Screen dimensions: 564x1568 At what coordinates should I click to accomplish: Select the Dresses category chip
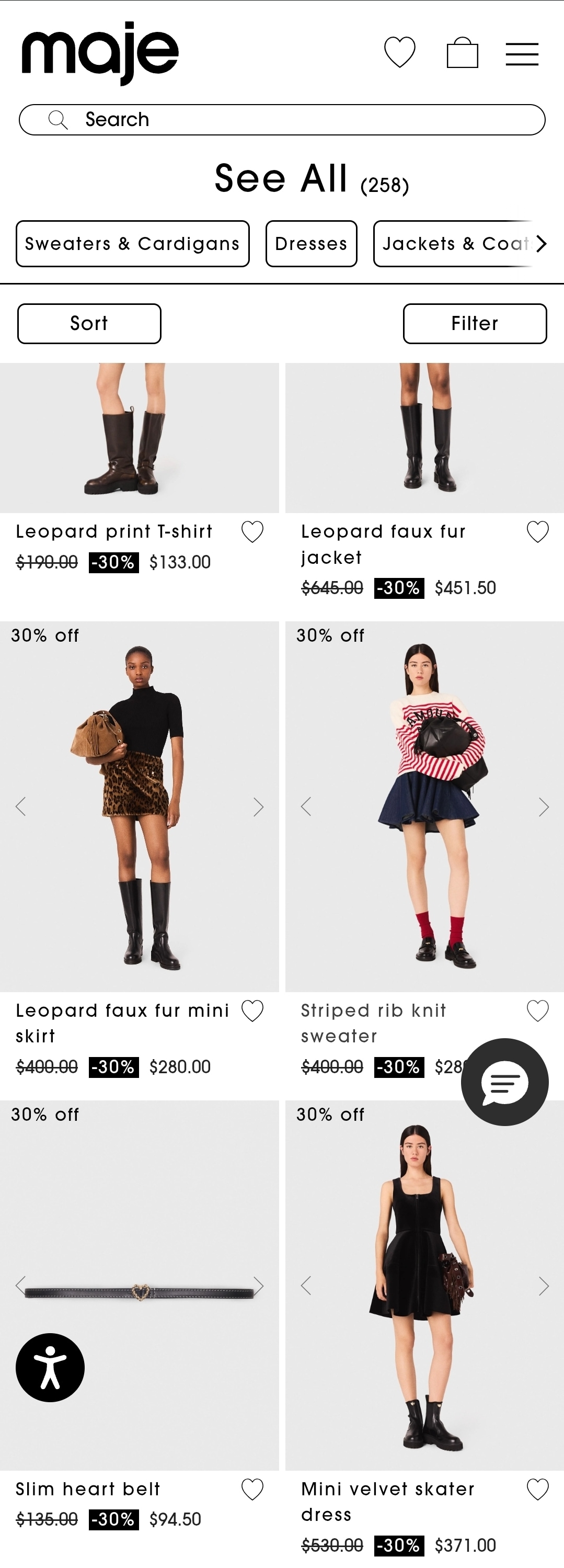(311, 244)
